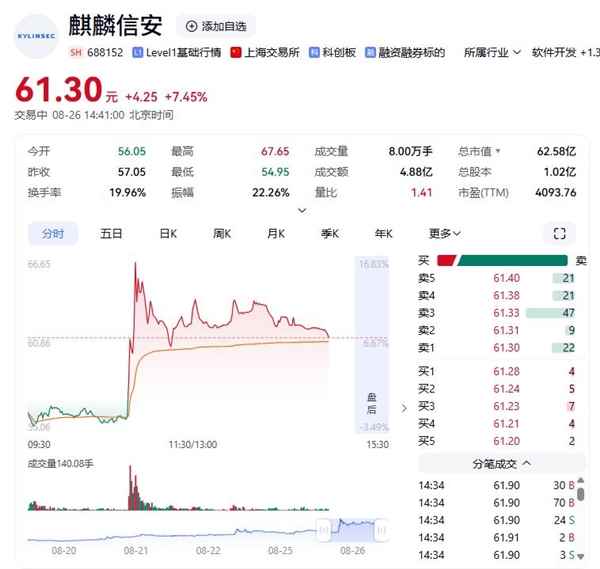Select the 周K chart tab

pyautogui.click(x=222, y=234)
